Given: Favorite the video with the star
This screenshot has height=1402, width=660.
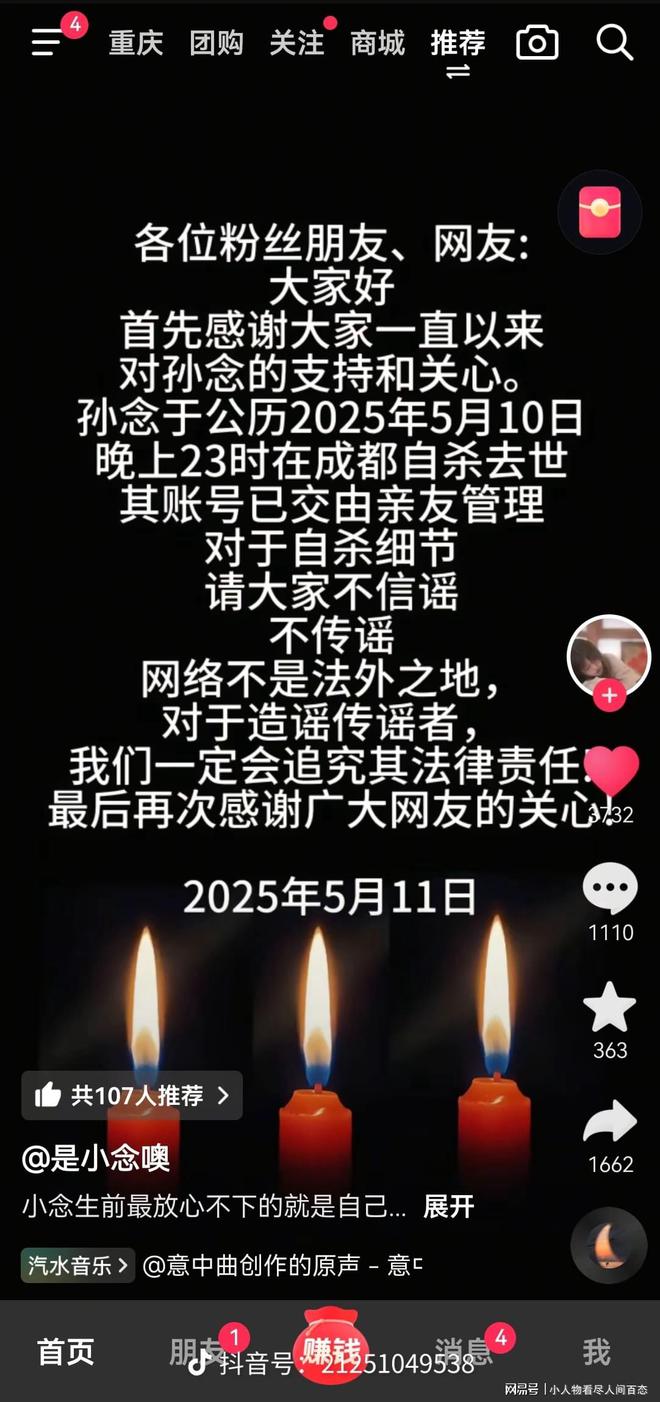Looking at the screenshot, I should coord(610,1006).
